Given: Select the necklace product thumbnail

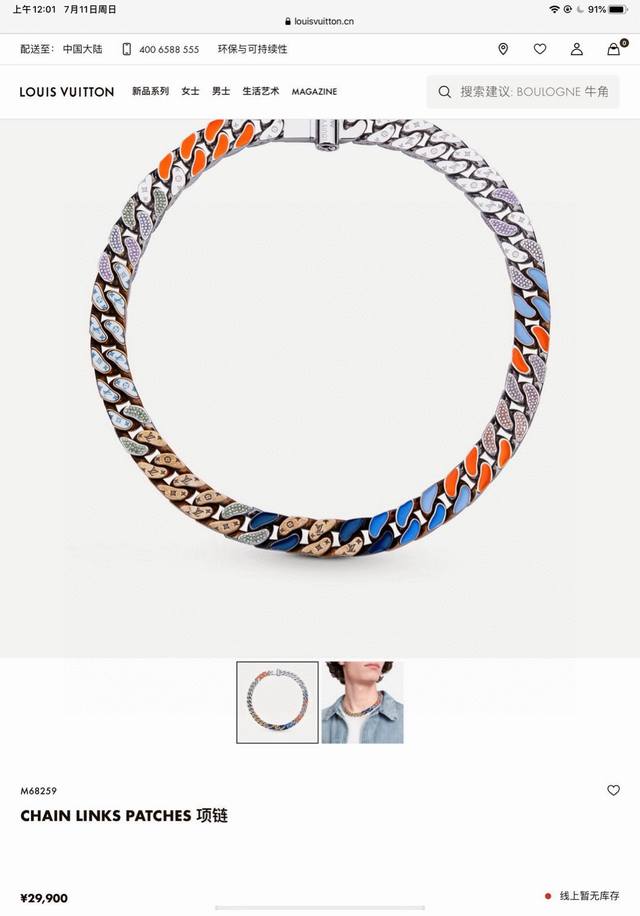Looking at the screenshot, I should 277,702.
